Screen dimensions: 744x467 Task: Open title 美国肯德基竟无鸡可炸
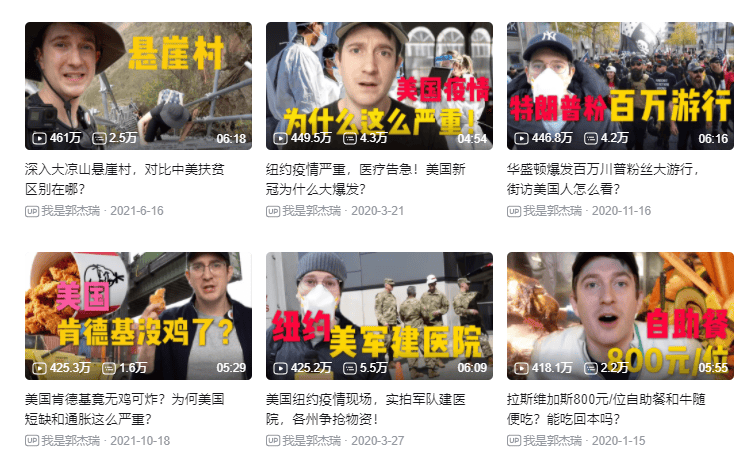coord(125,409)
